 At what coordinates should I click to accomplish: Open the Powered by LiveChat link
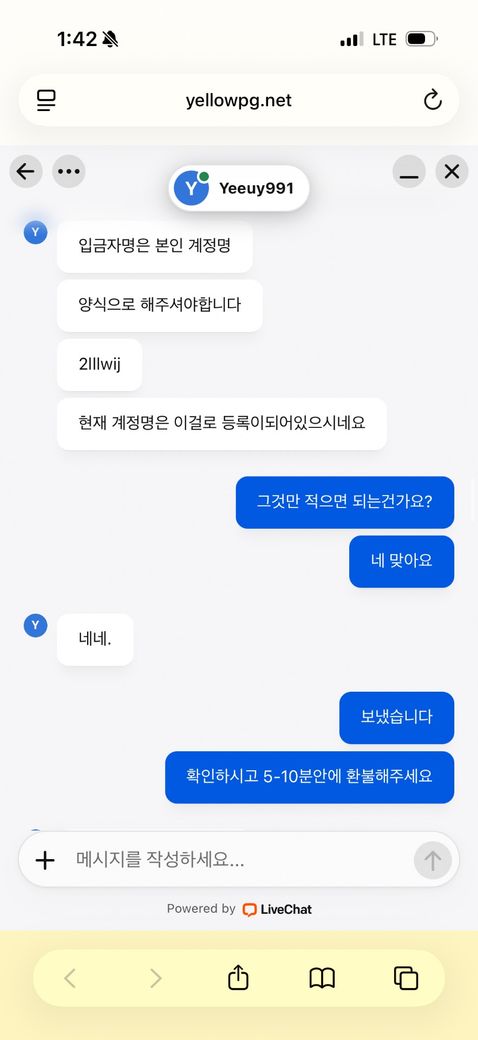239,909
